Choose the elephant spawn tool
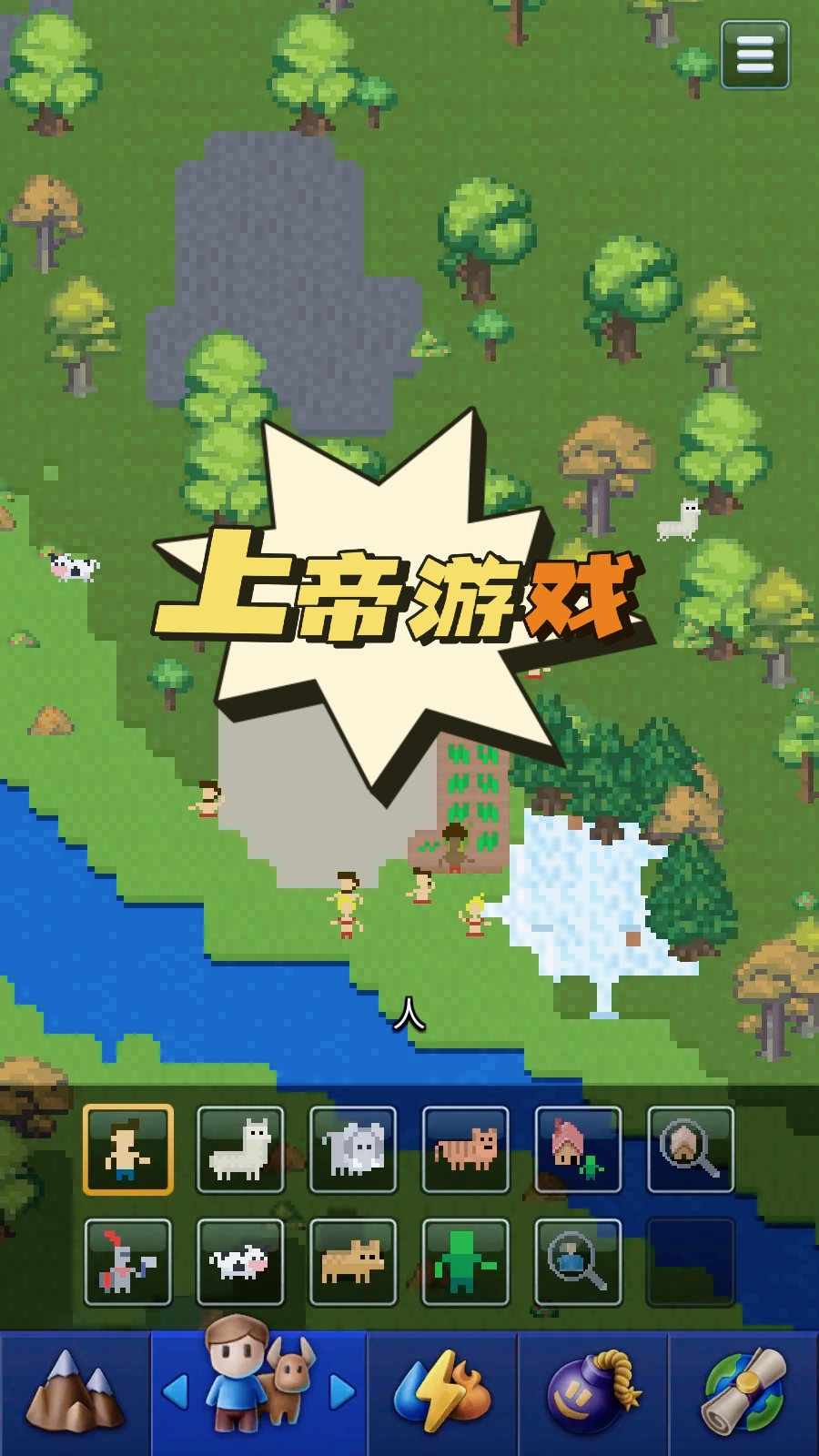 point(353,1149)
